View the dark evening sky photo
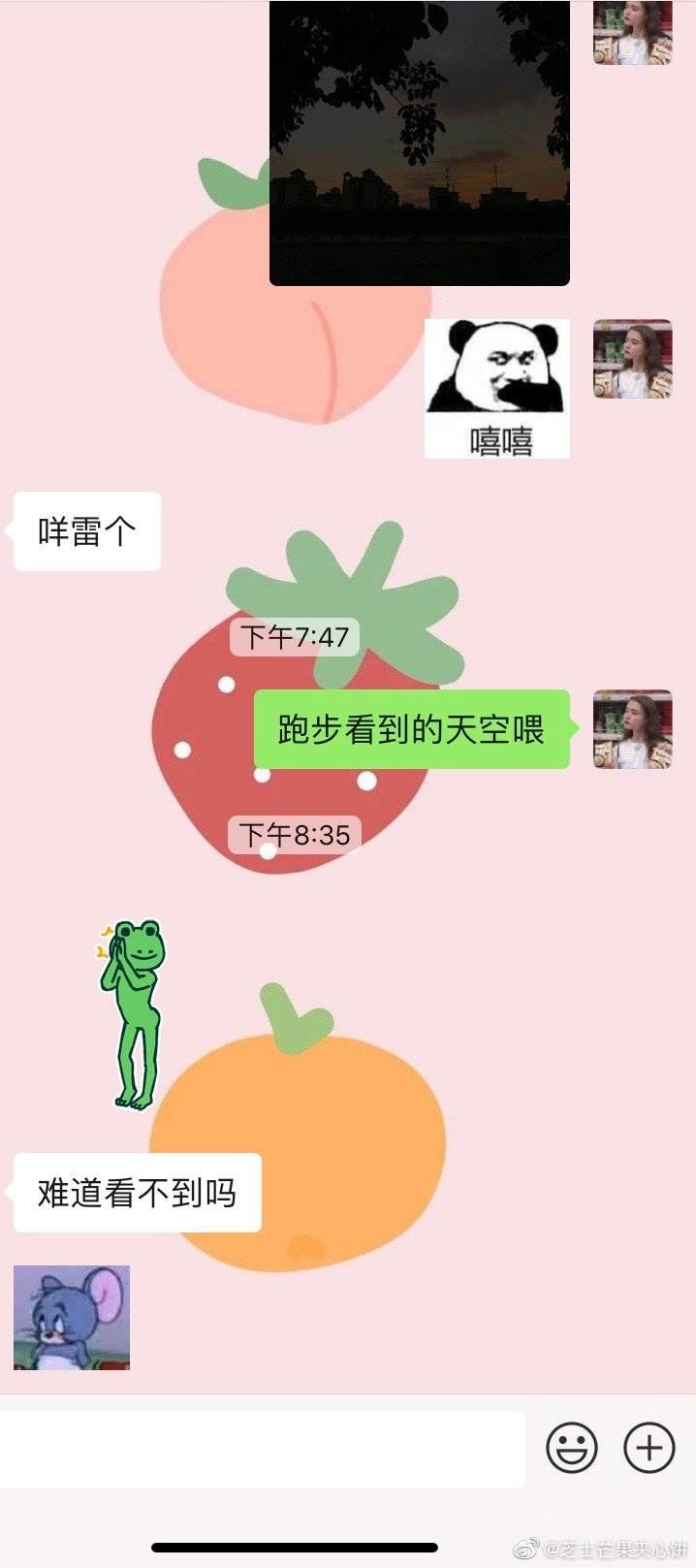This screenshot has height=1568, width=696. (x=419, y=143)
